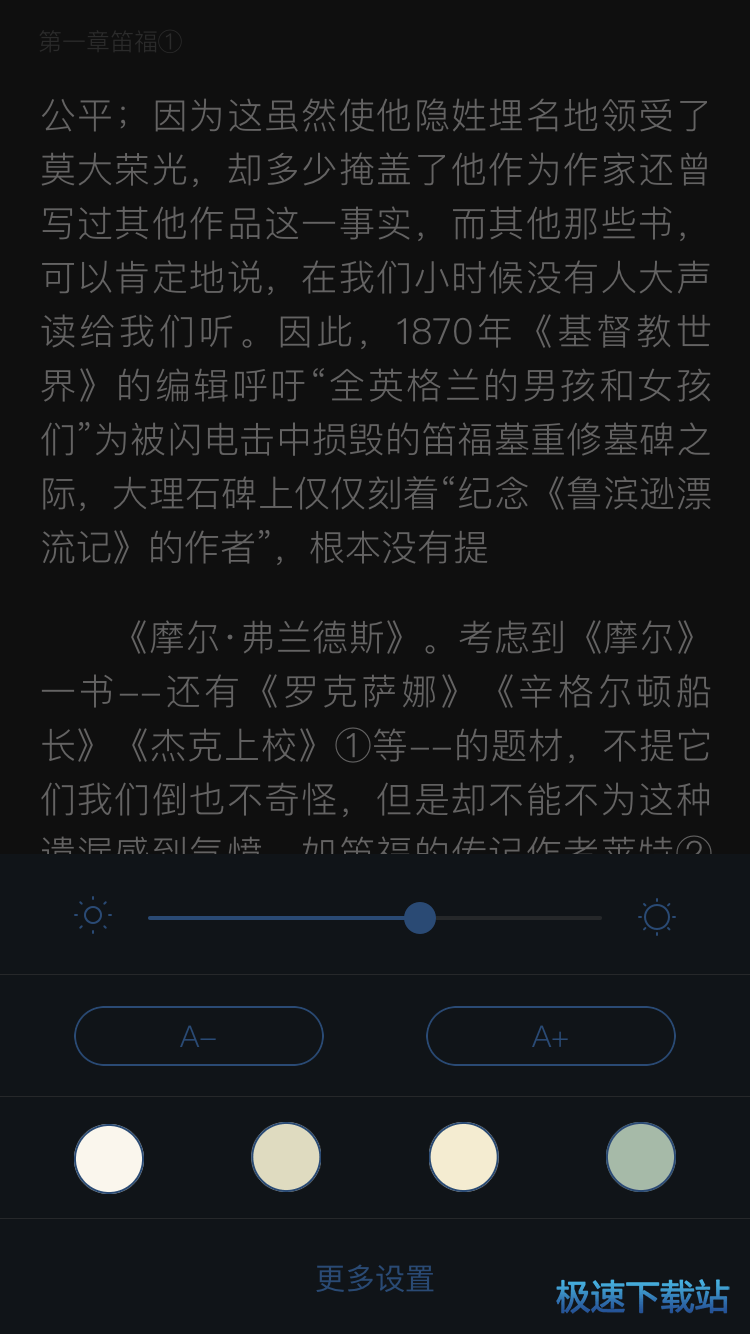
Task: Select the cream yellow background color
Action: pyautogui.click(x=463, y=1157)
